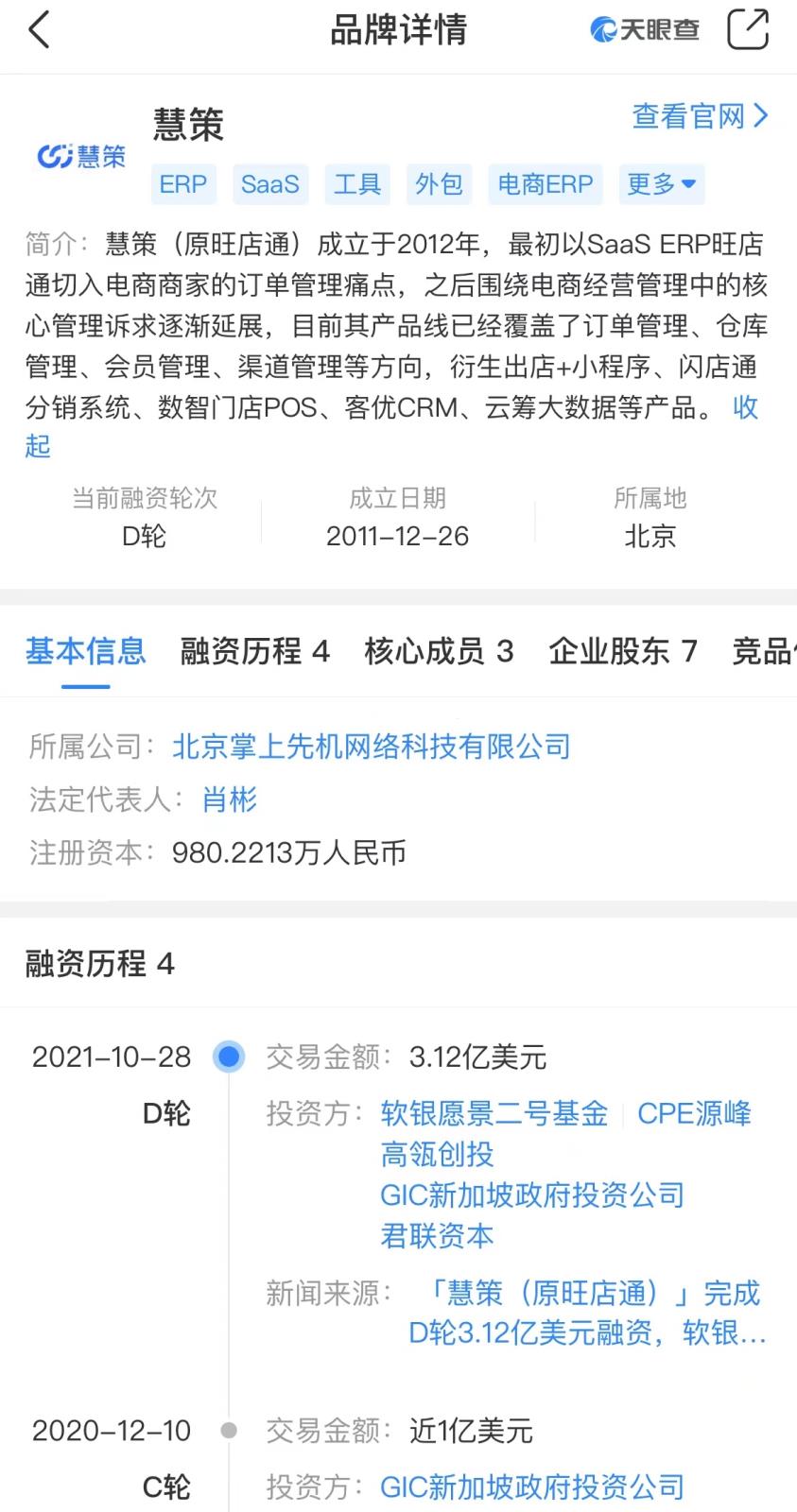
Task: Switch to the 企业股东 7 tab
Action: [x=623, y=651]
